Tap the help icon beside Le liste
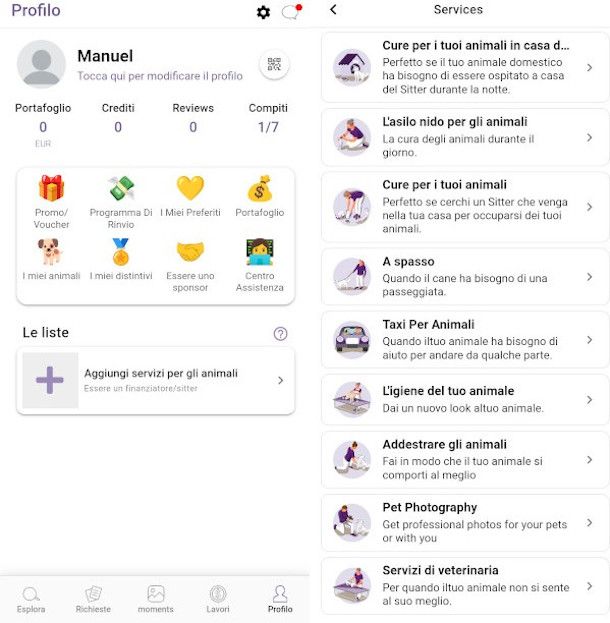The image size is (610, 623). [x=280, y=334]
